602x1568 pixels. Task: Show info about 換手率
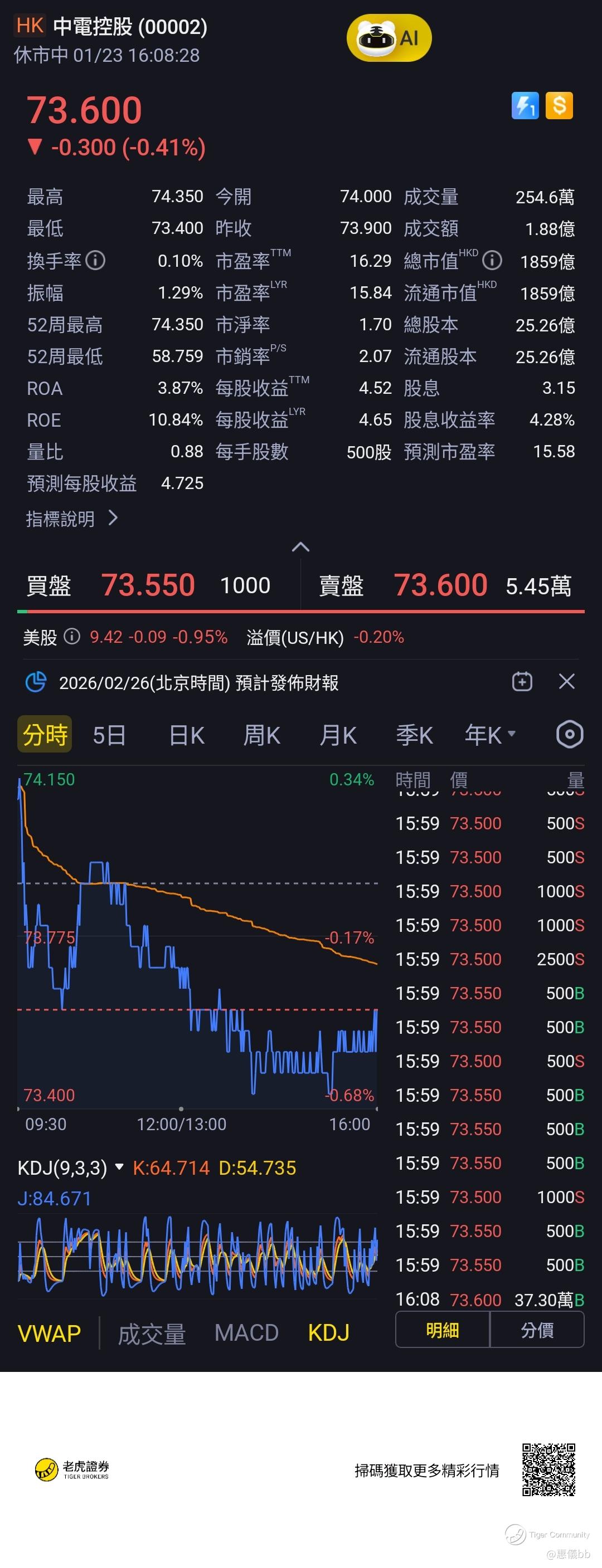tap(96, 261)
